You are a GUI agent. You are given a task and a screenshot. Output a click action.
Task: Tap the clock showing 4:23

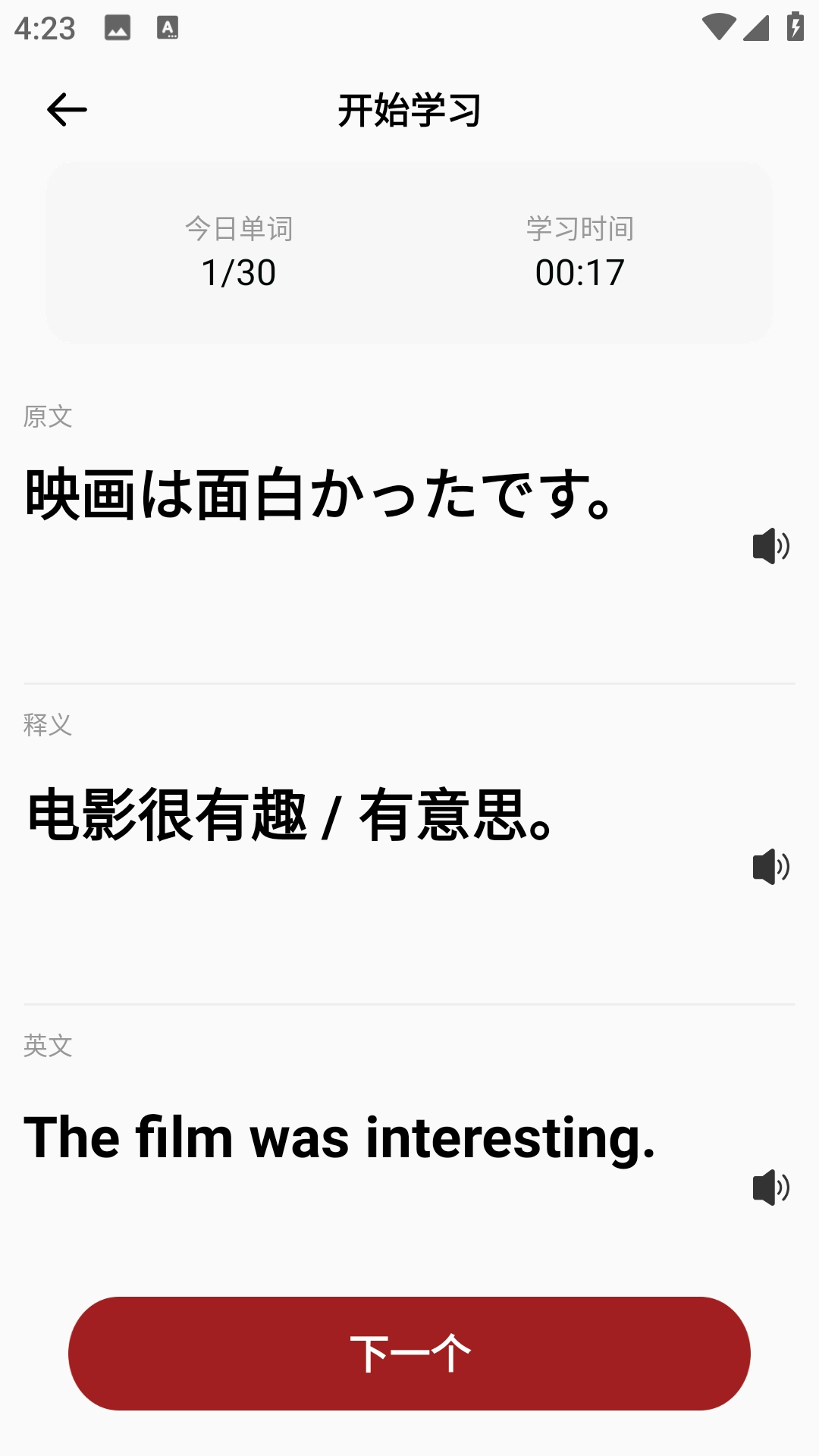(x=43, y=27)
